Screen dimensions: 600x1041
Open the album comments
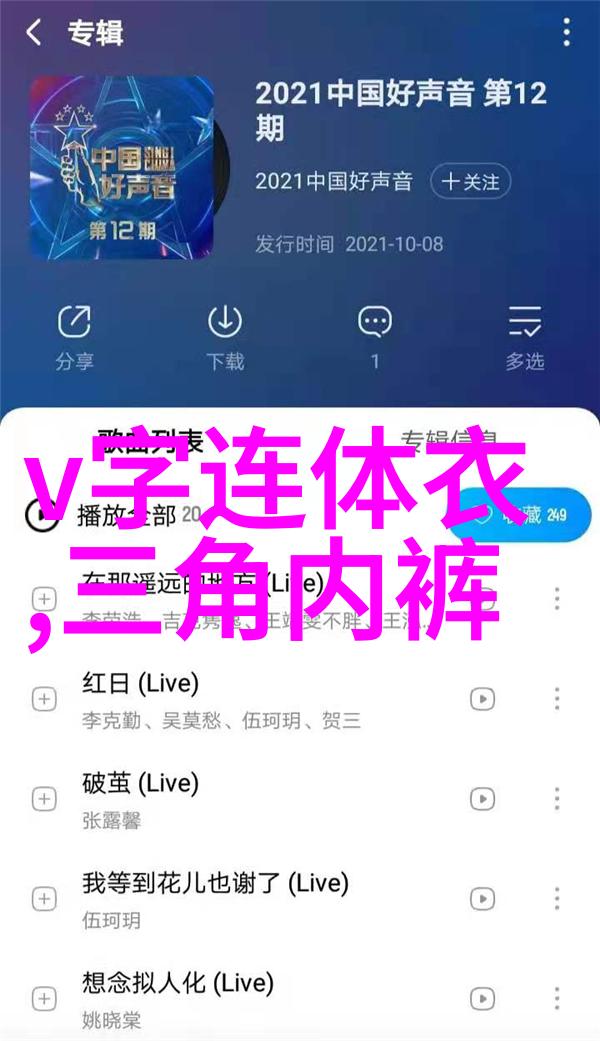(375, 336)
